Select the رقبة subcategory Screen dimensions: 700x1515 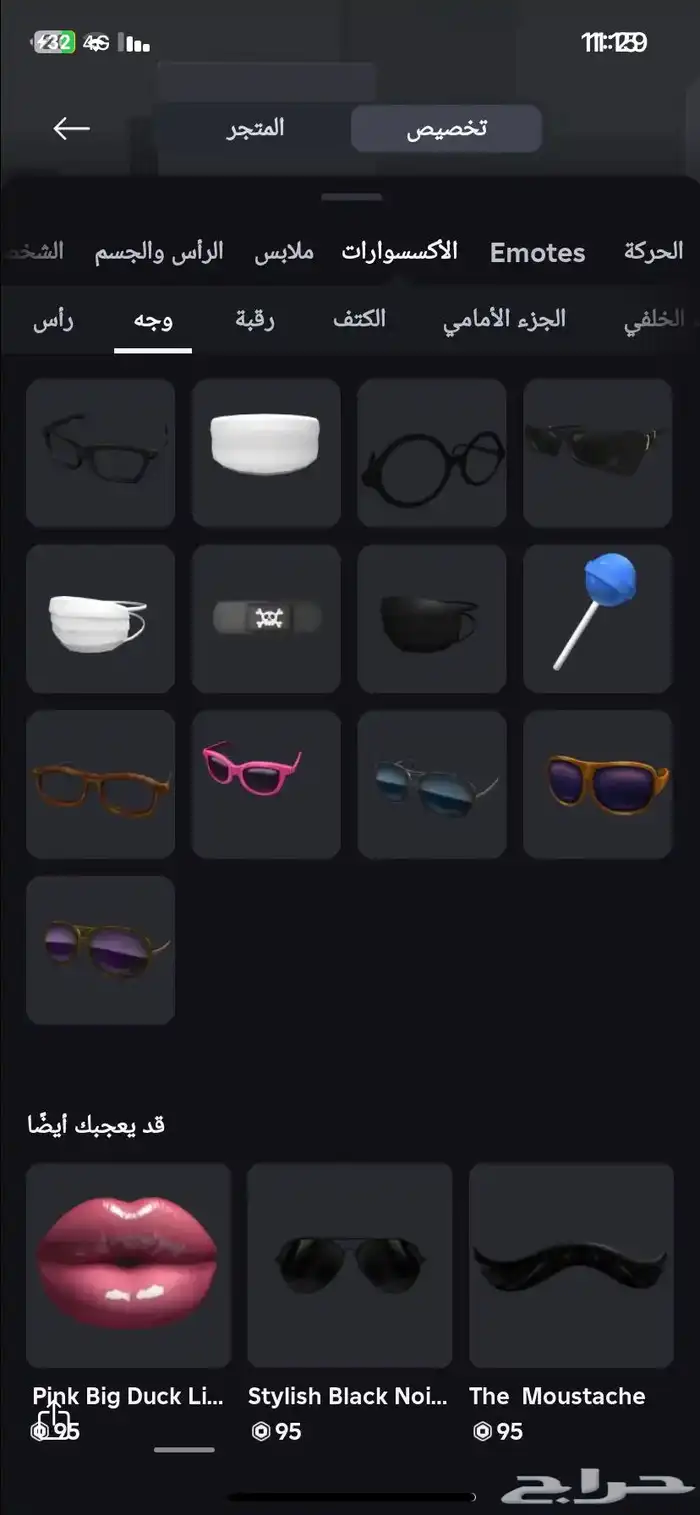(255, 320)
